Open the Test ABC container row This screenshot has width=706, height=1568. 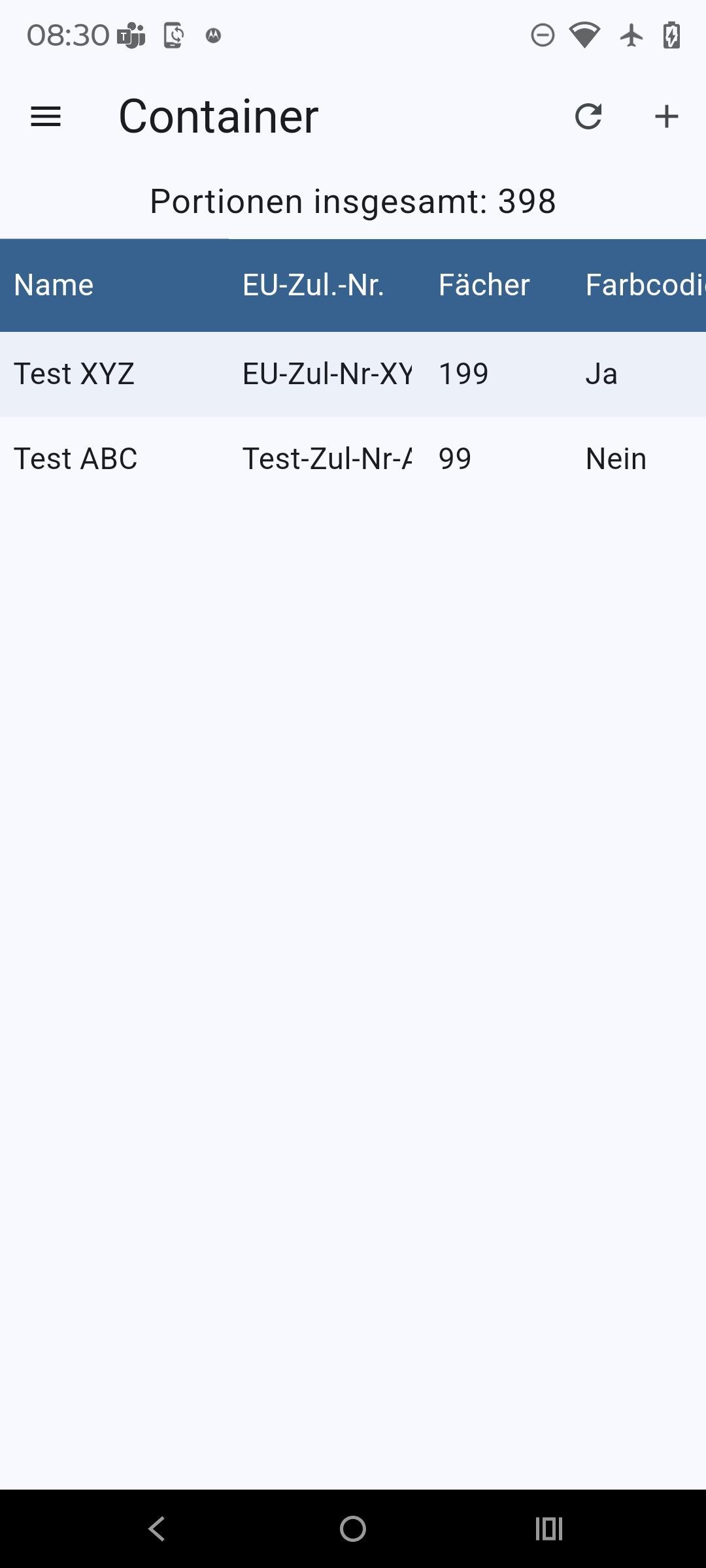tap(76, 459)
